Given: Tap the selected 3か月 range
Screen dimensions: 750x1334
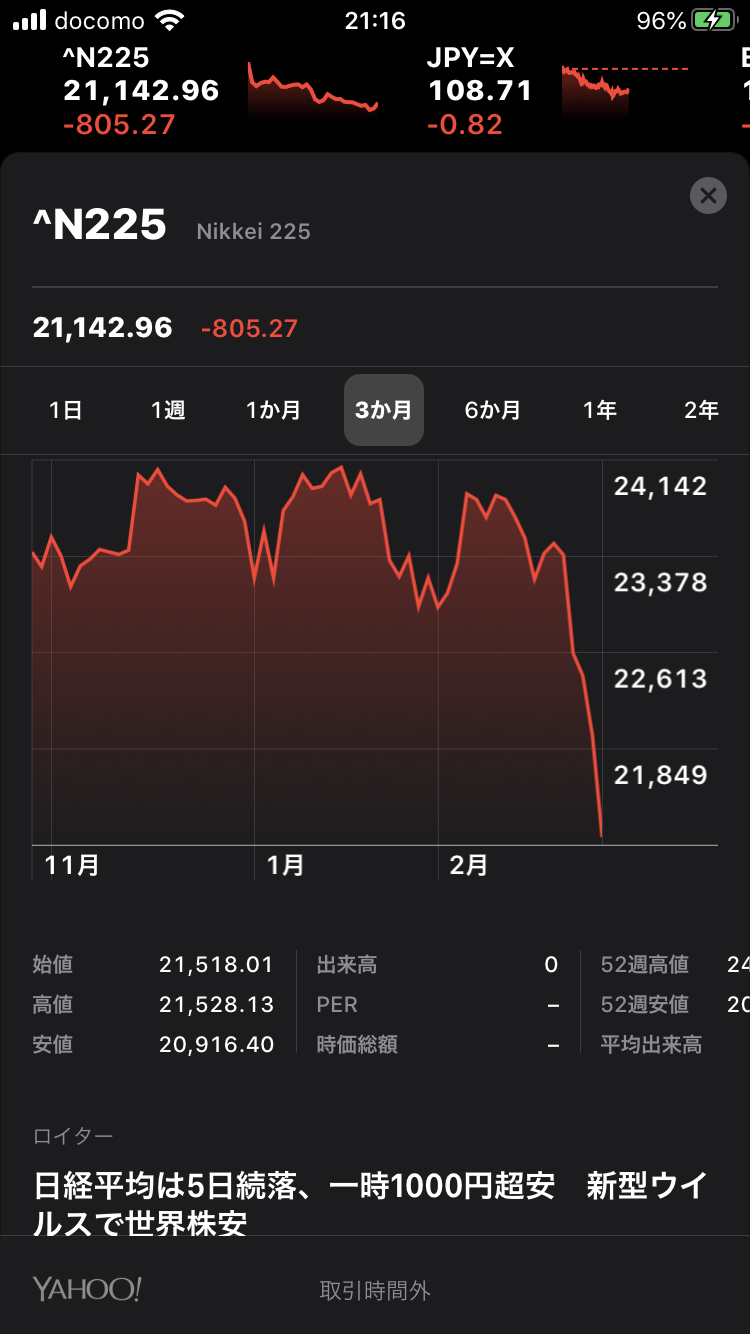Looking at the screenshot, I should click(x=383, y=410).
